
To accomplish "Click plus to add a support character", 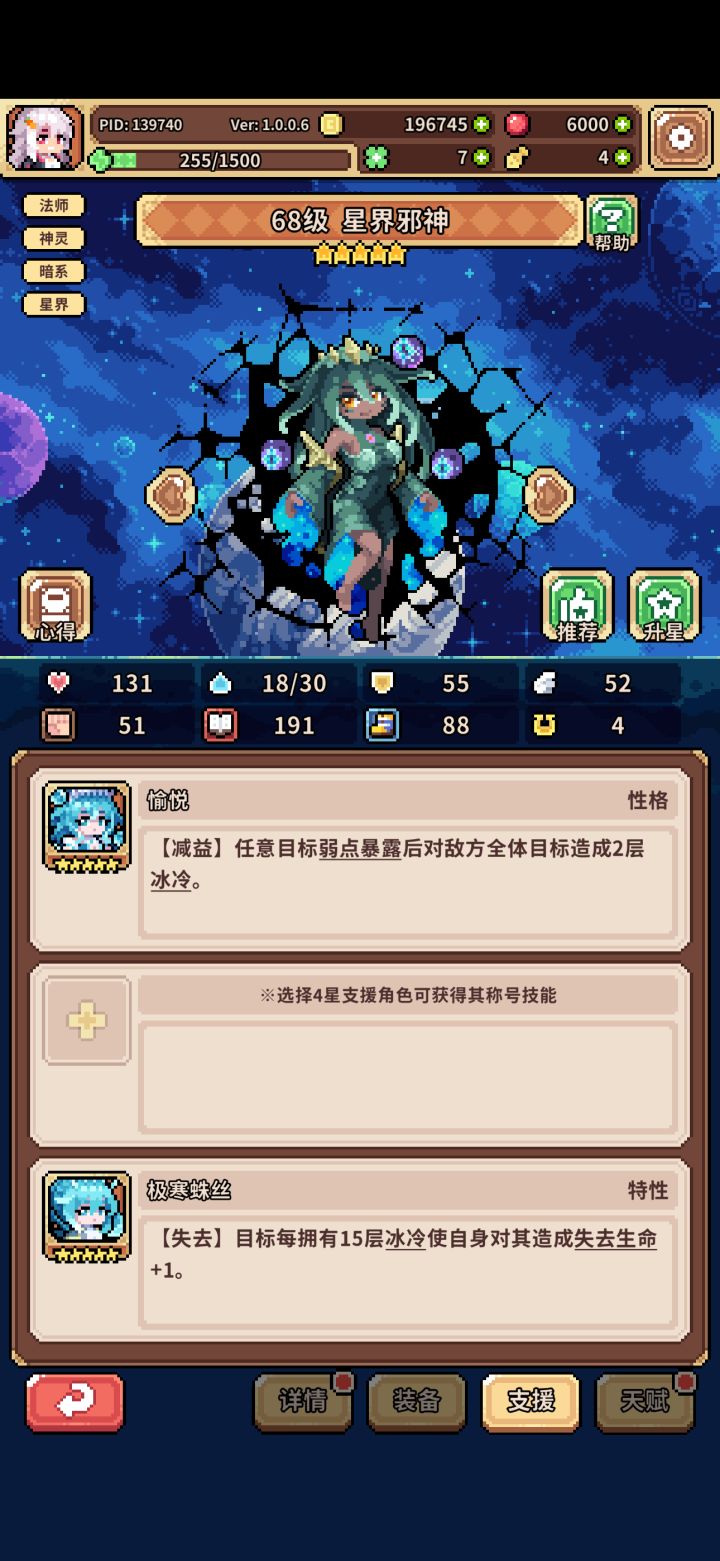I will (x=86, y=1019).
